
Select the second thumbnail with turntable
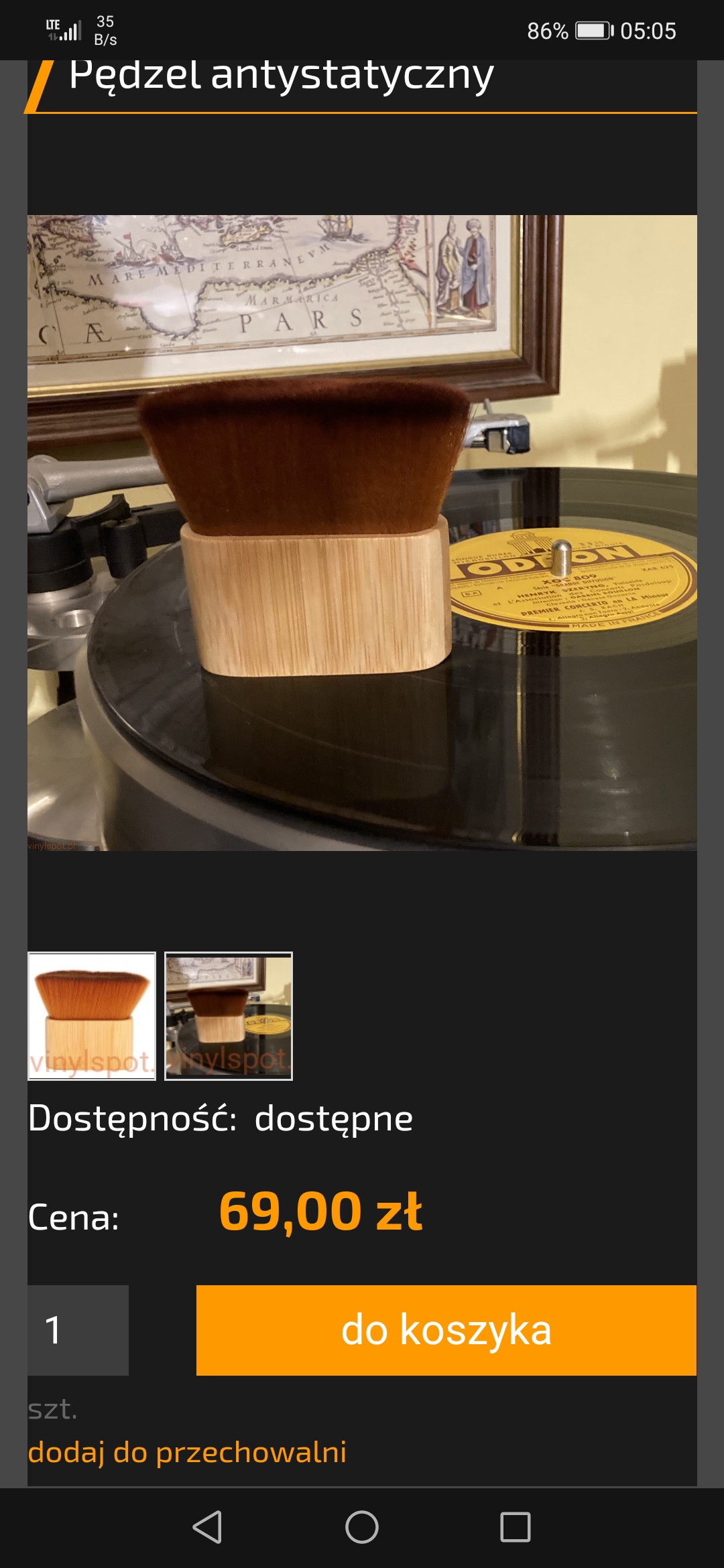pos(229,1016)
